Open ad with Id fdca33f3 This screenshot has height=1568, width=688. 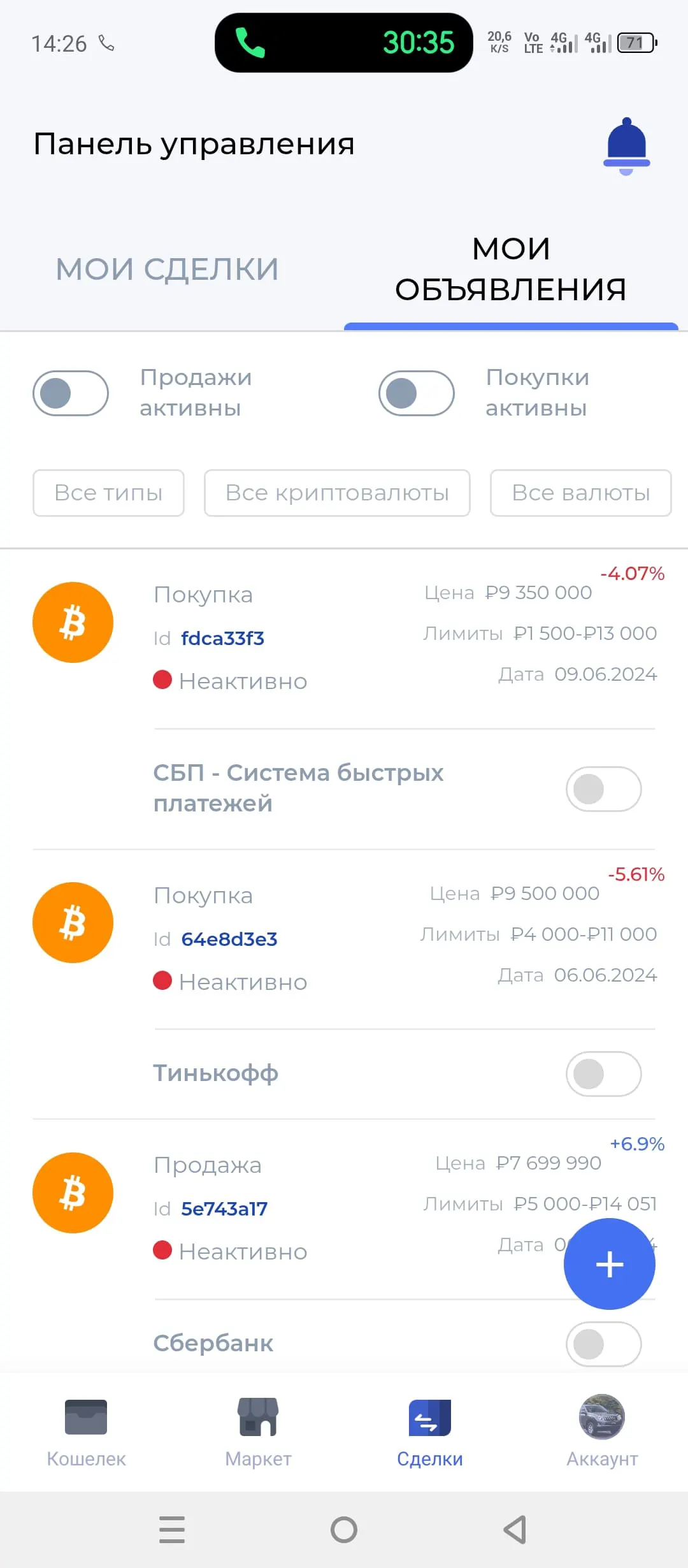222,638
